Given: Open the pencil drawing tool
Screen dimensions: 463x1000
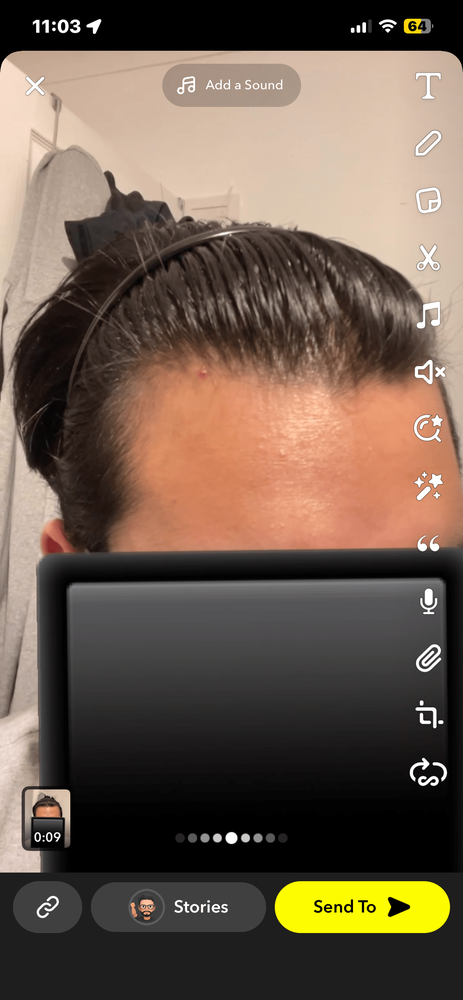Looking at the screenshot, I should pos(429,143).
